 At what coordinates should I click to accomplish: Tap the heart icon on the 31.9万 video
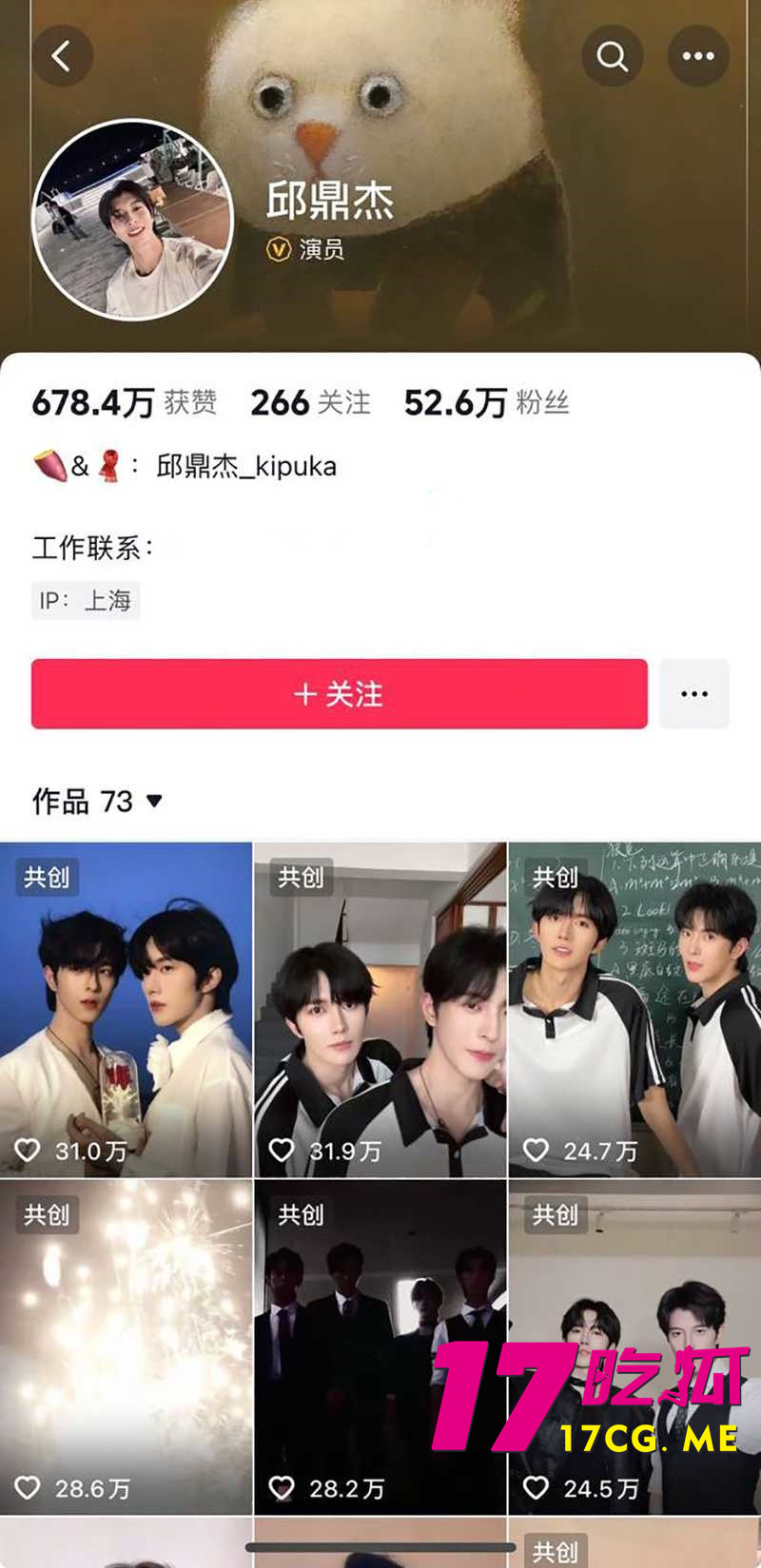[283, 1152]
